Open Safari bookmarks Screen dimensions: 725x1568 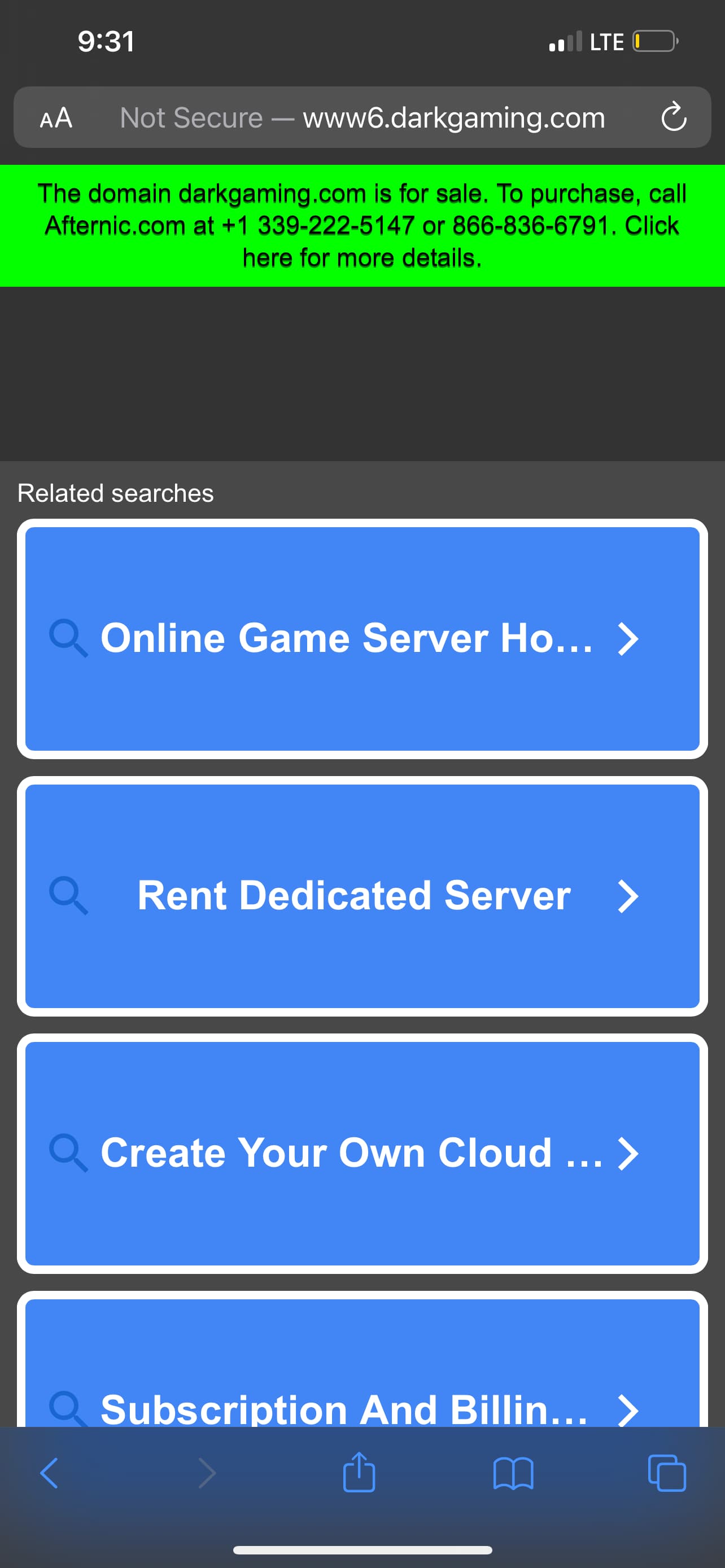(x=513, y=1474)
